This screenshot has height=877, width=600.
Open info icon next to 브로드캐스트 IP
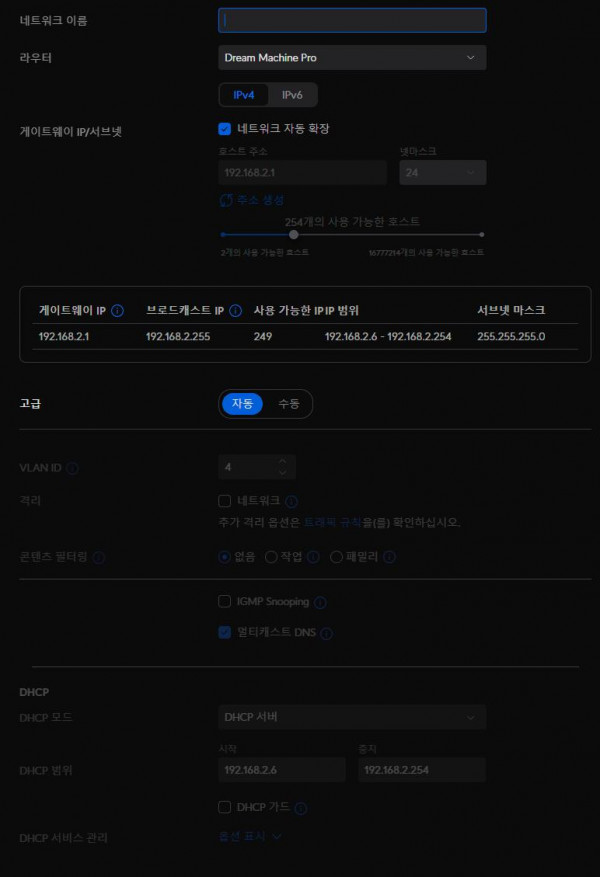tap(233, 311)
